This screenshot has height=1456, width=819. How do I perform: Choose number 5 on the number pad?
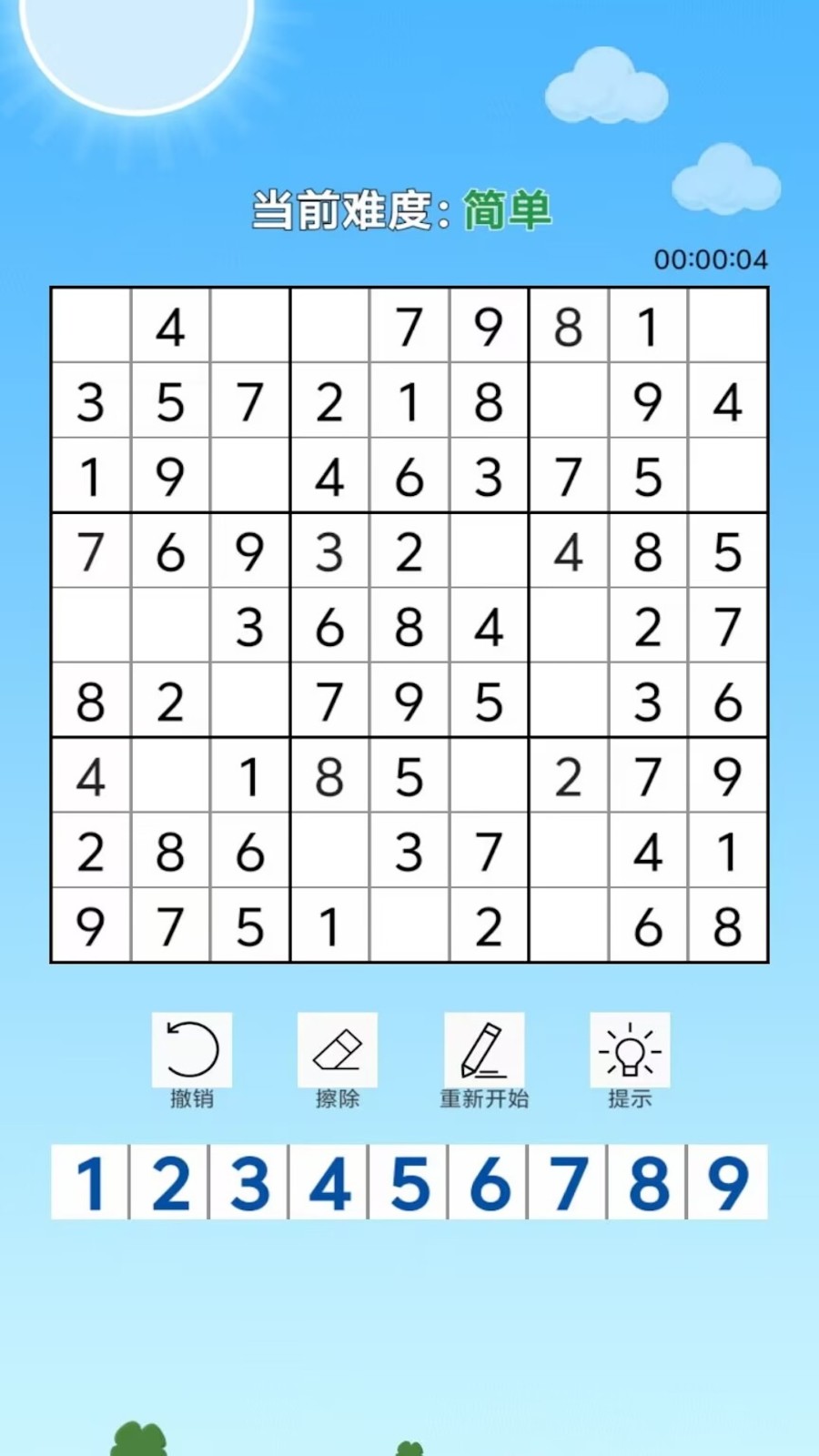(409, 1182)
